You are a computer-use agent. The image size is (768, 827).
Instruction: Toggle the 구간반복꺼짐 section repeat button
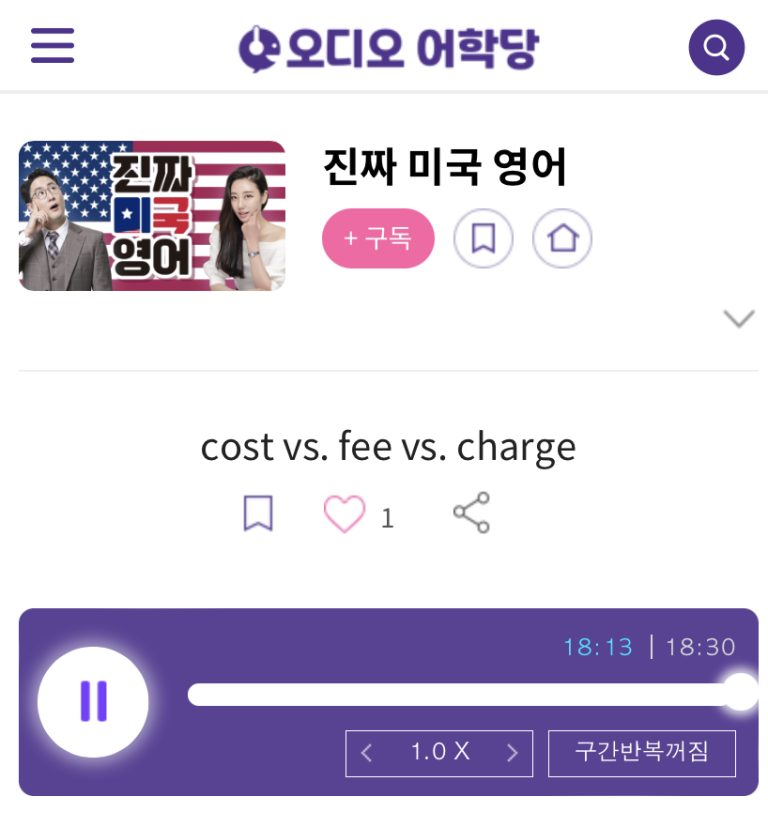point(641,753)
